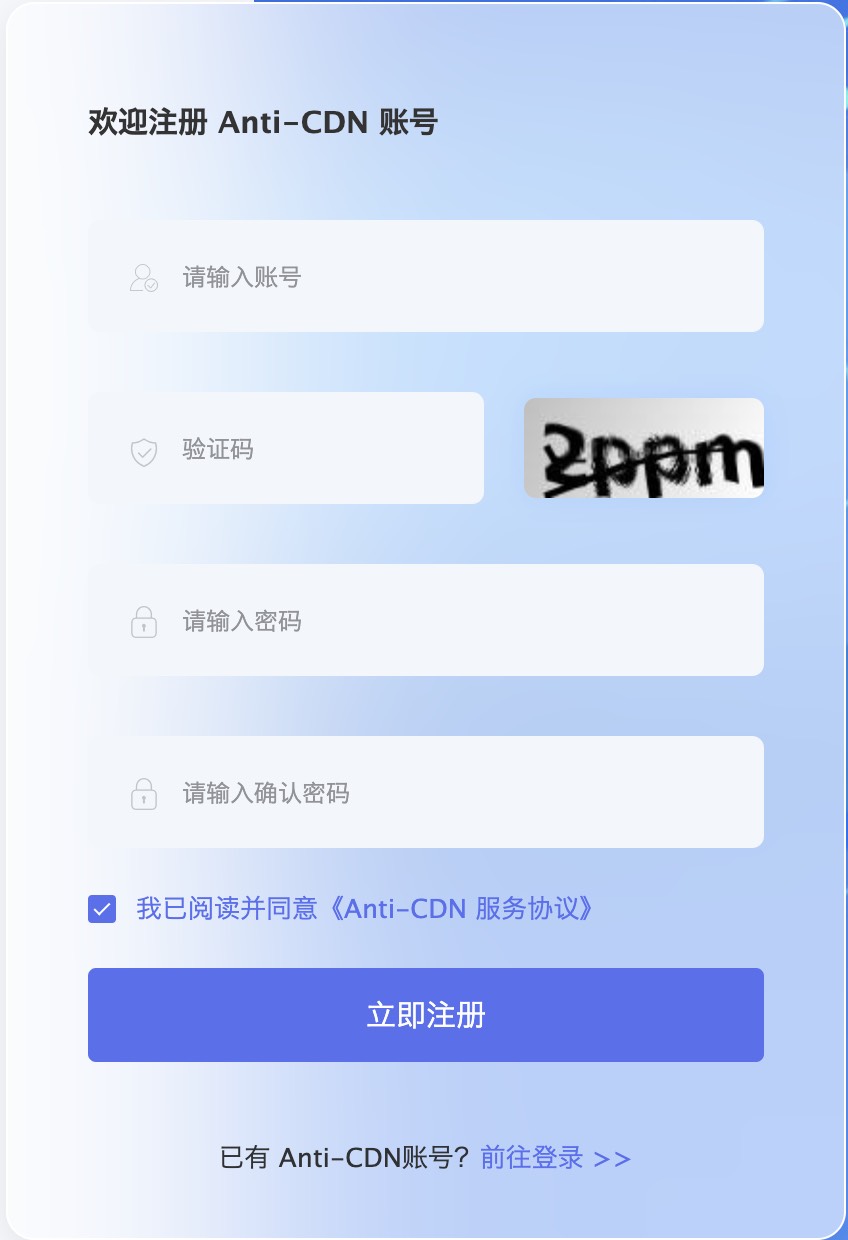Focus the 请输入账号 input field
The width and height of the screenshot is (848, 1240).
(400, 276)
